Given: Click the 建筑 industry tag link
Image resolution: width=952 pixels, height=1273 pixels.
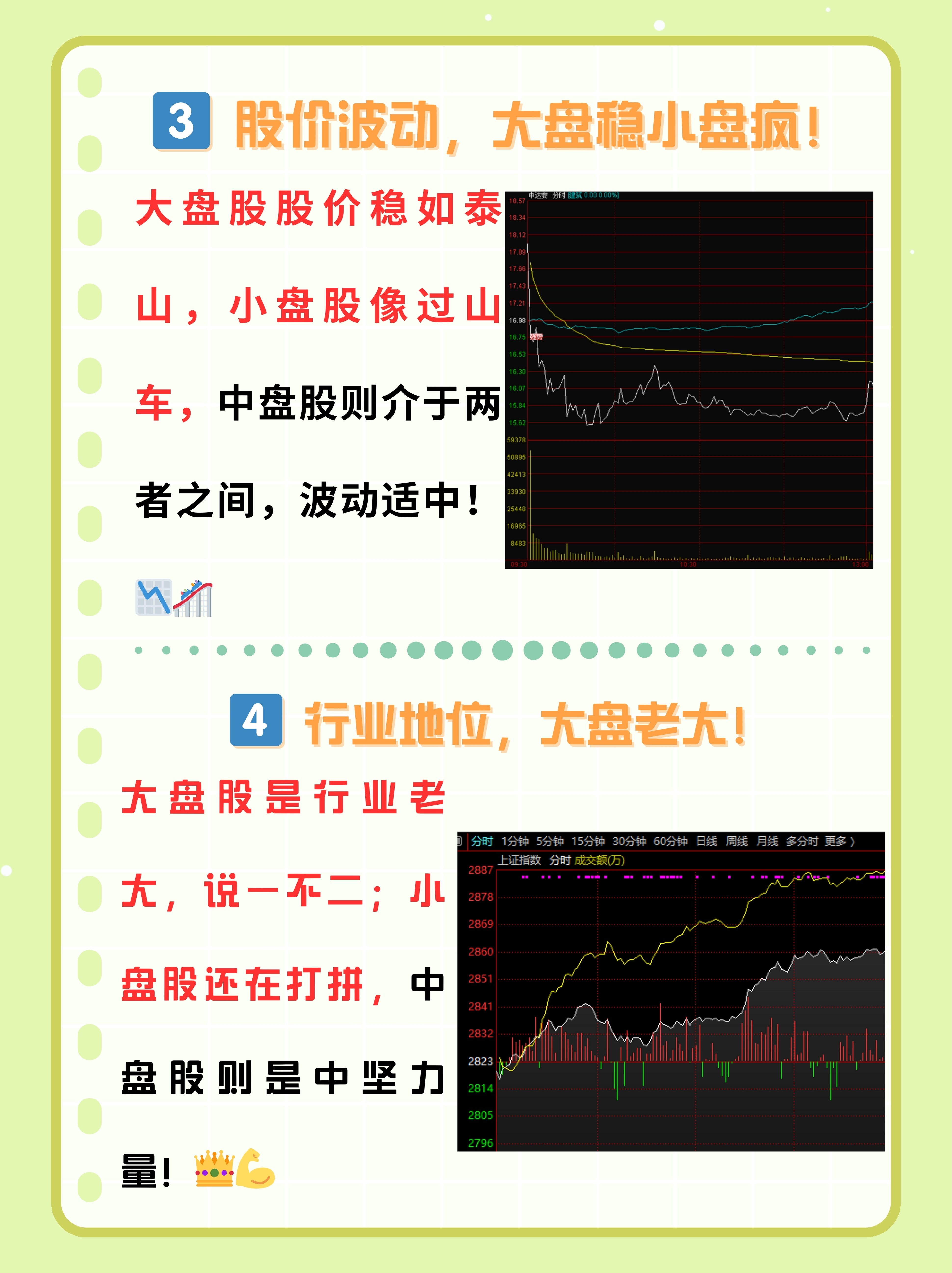Looking at the screenshot, I should pyautogui.click(x=575, y=195).
